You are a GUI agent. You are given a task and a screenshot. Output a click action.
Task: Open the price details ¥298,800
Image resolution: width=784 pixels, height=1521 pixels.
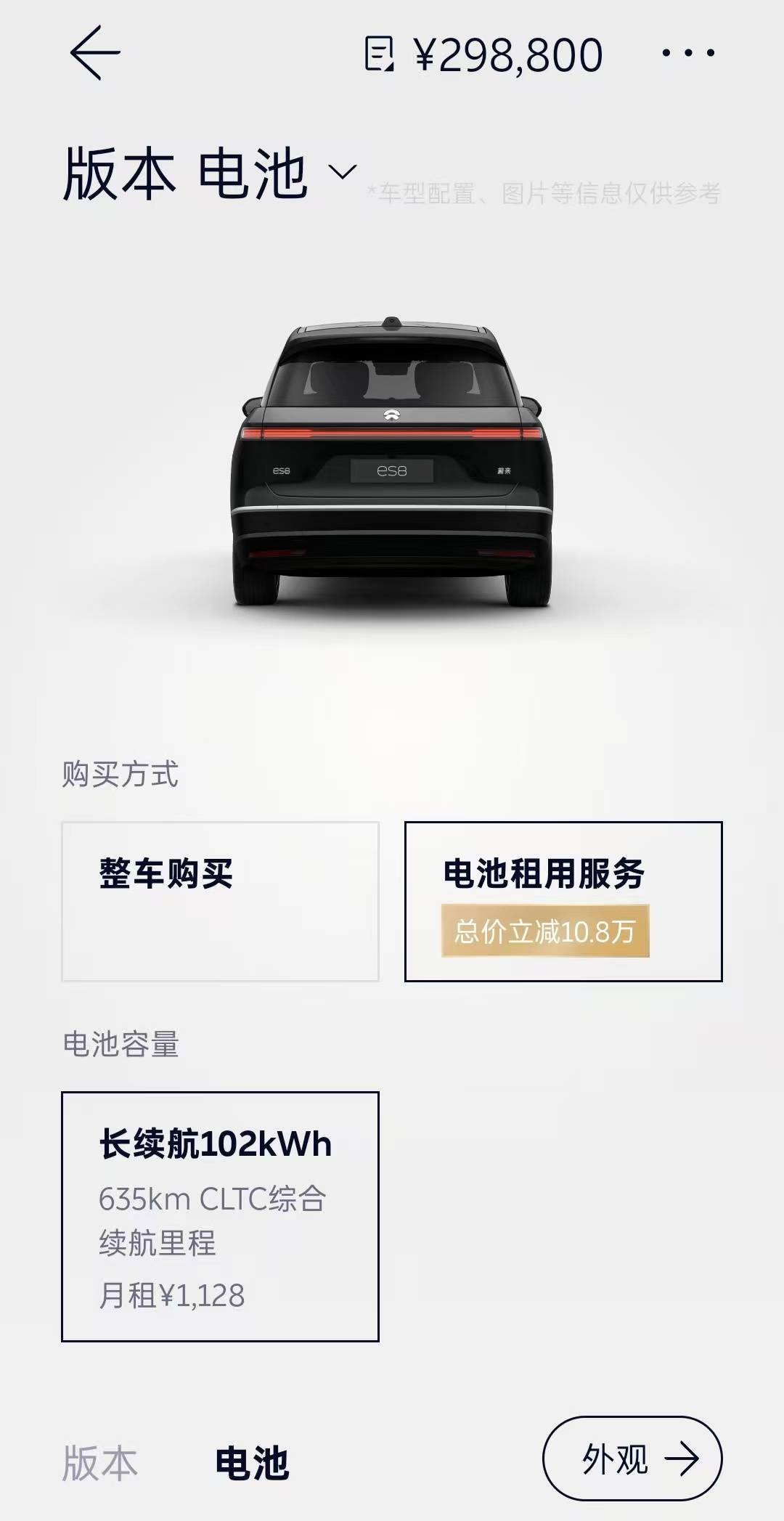click(484, 54)
